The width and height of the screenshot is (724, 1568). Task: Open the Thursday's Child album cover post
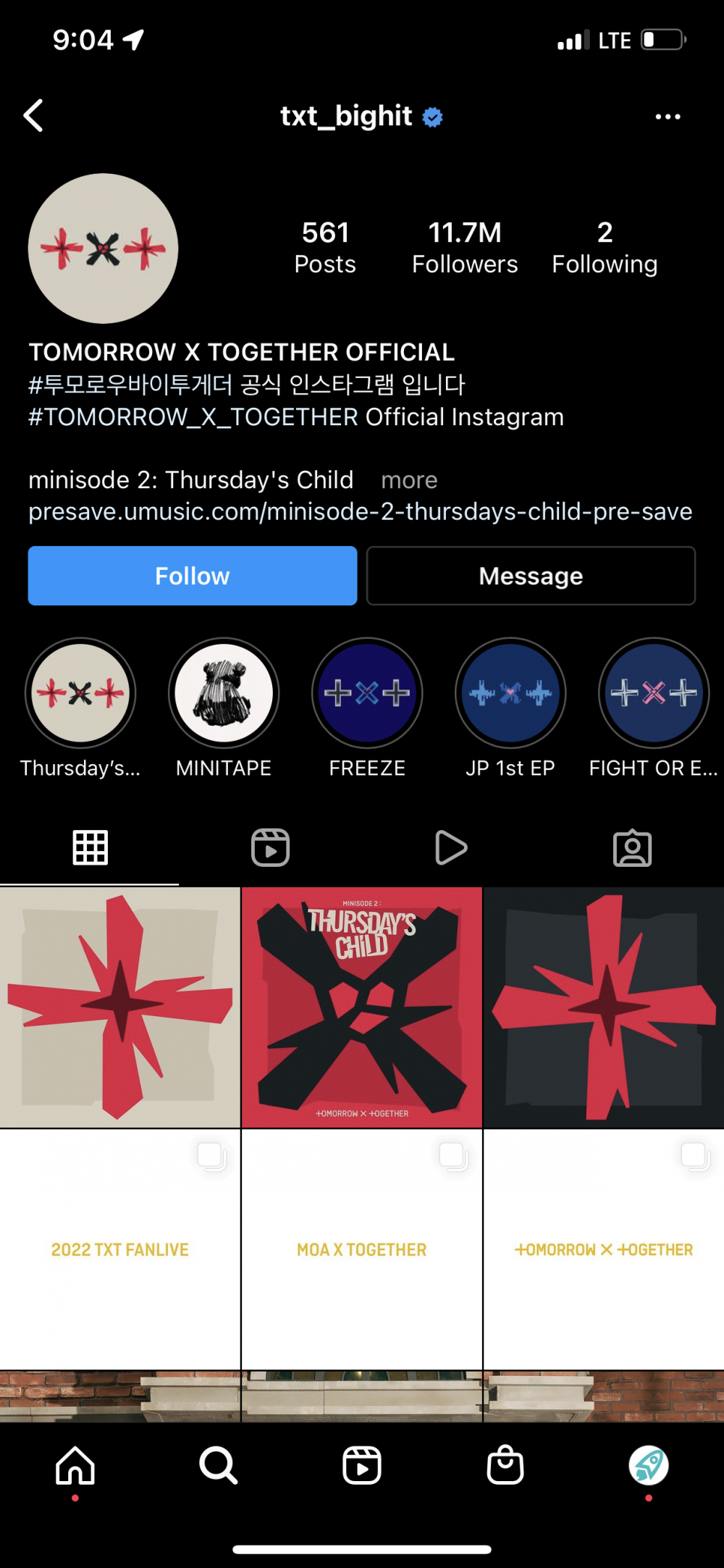[362, 1007]
